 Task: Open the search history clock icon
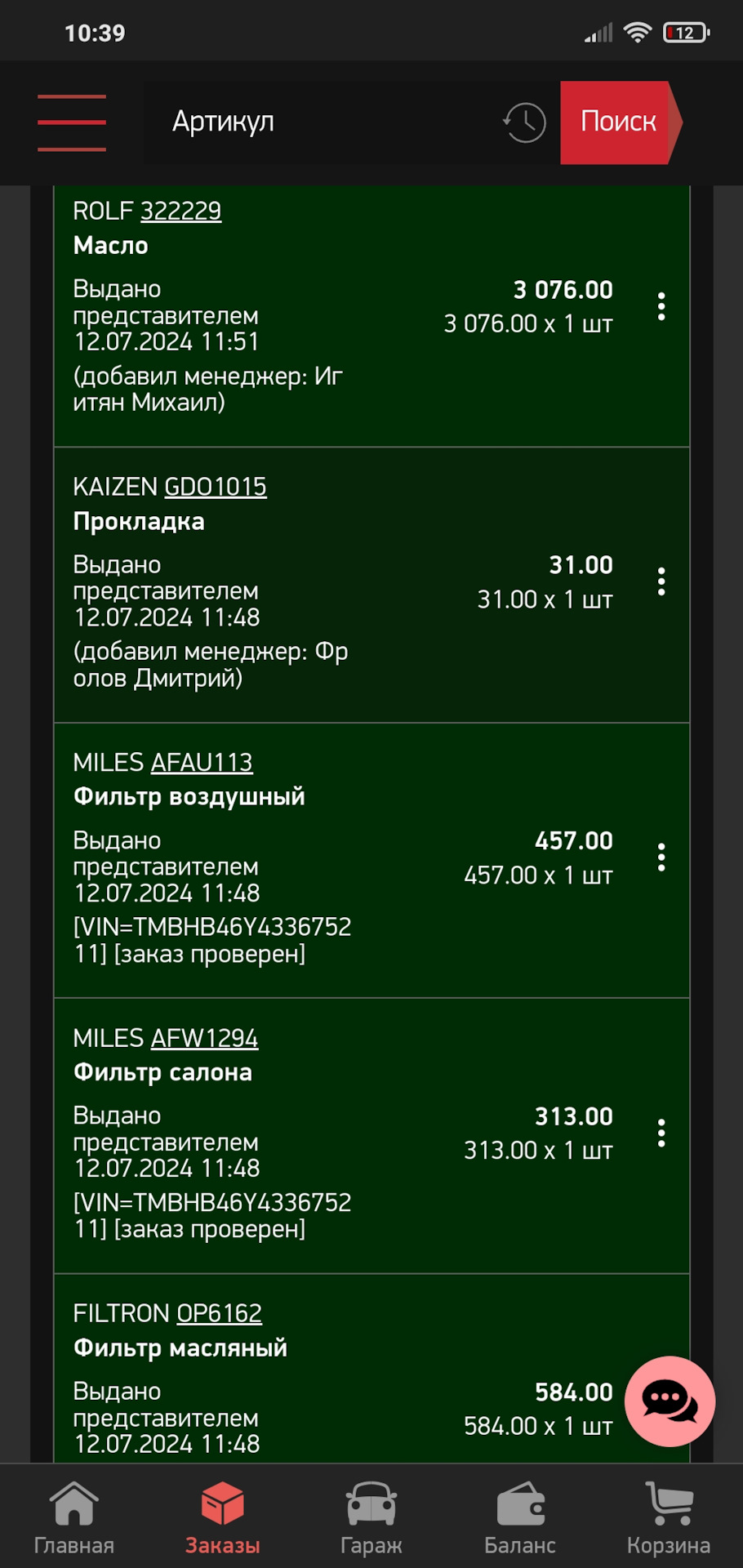(524, 122)
